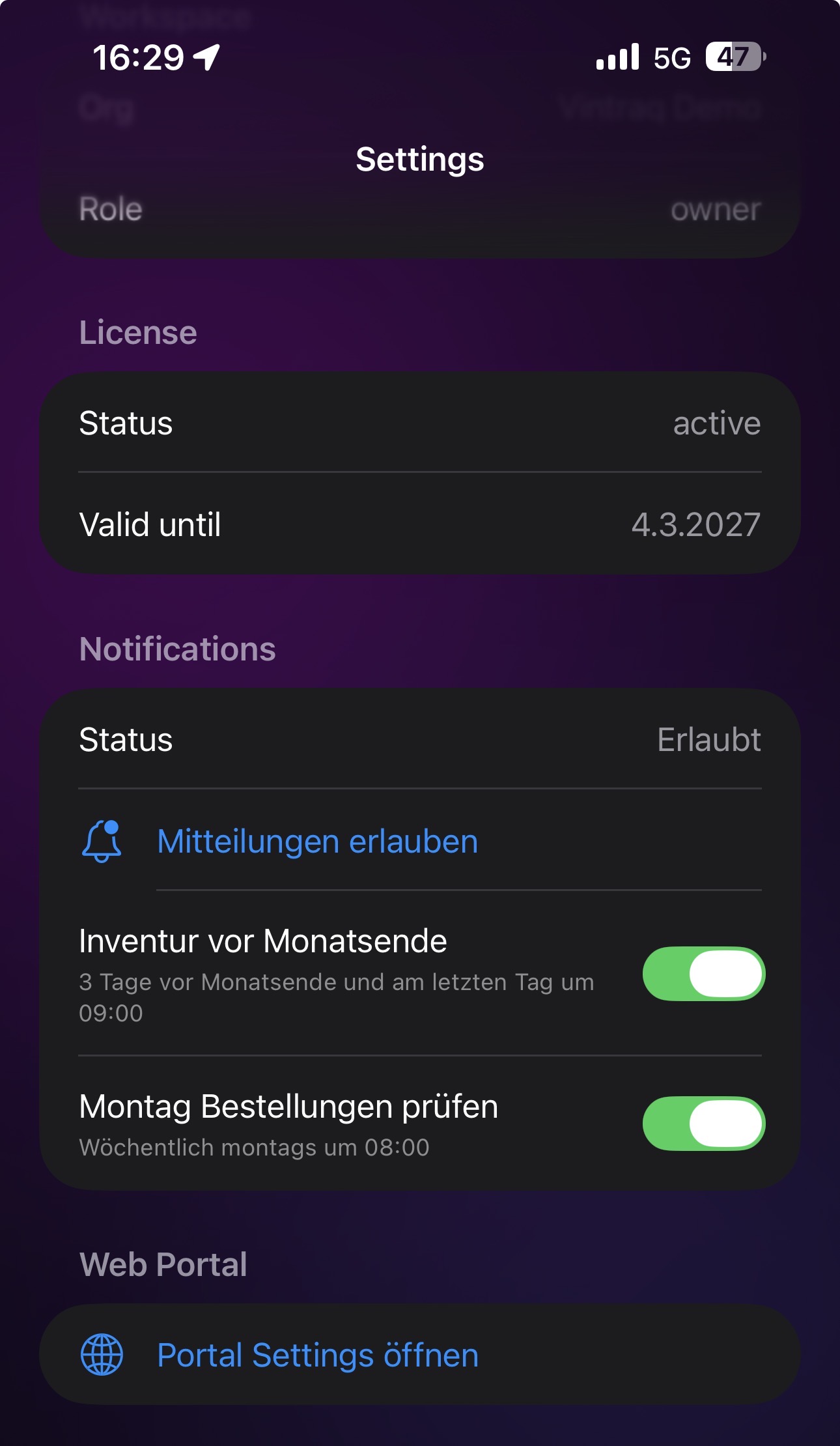Viewport: 840px width, 1446px height.
Task: Tap the Valid until 4.3.2027 row
Action: pyautogui.click(x=419, y=524)
